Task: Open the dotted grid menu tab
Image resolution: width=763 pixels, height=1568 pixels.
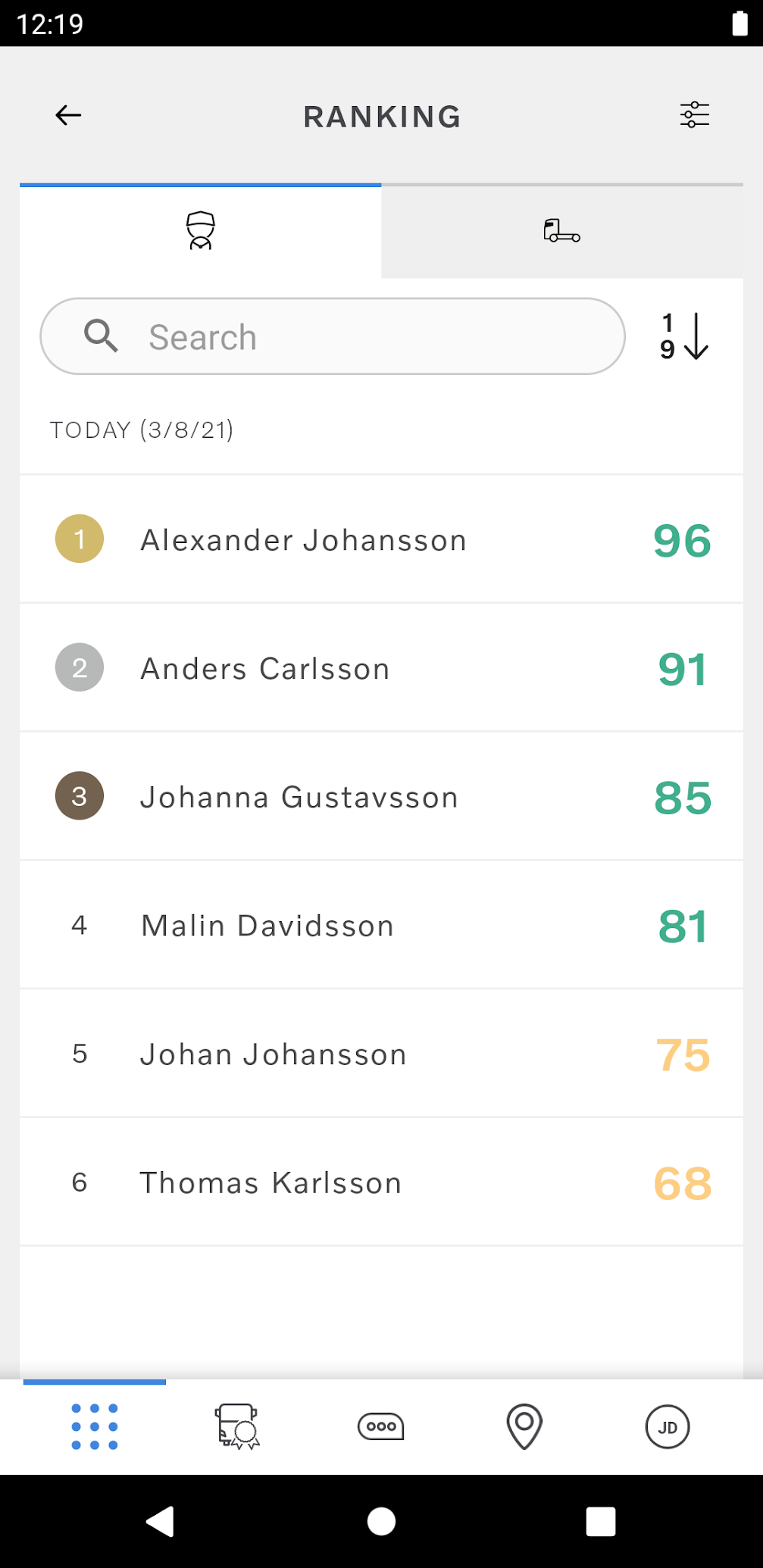Action: 95,1427
